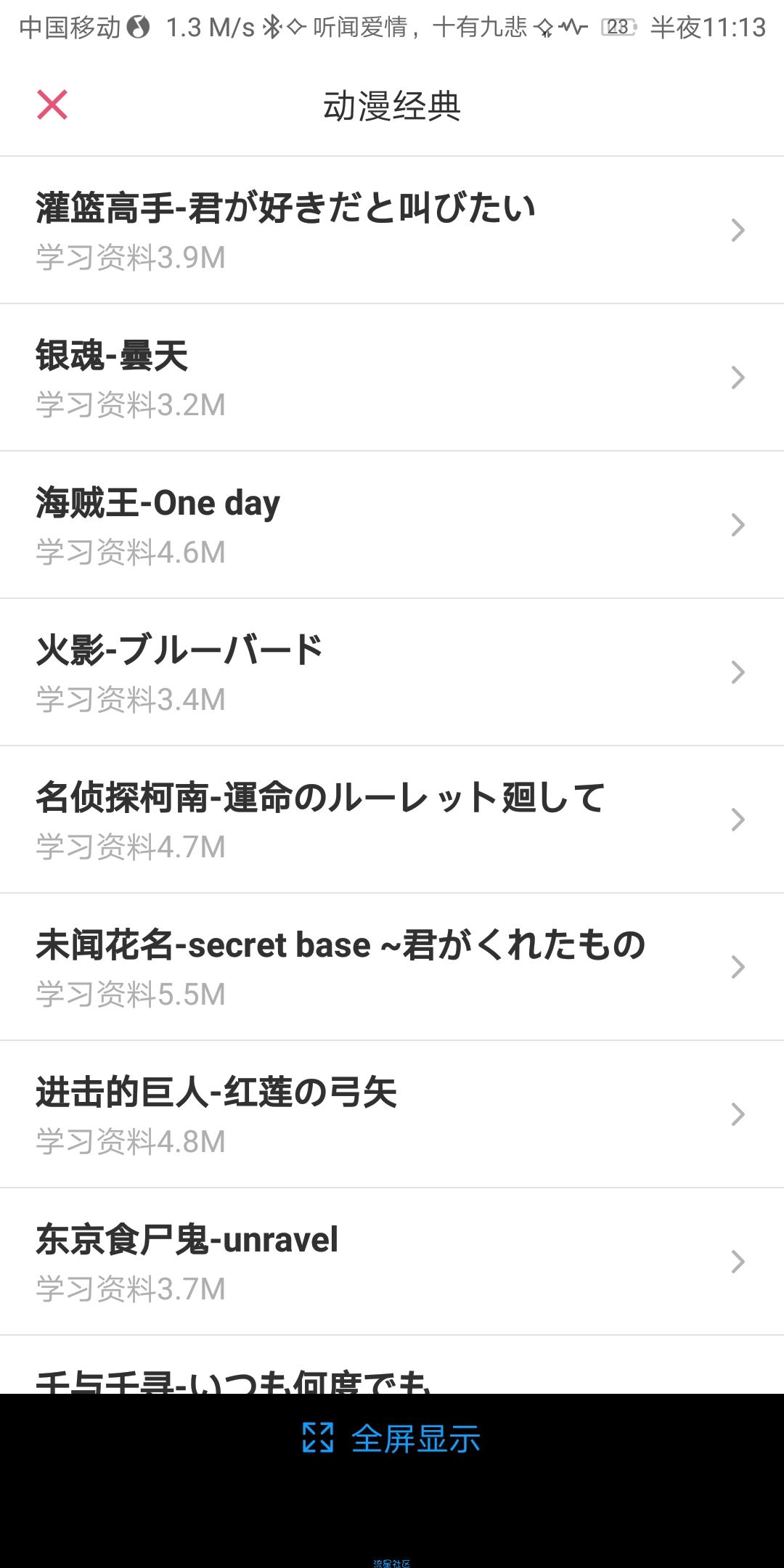Choose 未闻花名-secret base entry
Viewport: 784px width, 1568px height.
392,967
